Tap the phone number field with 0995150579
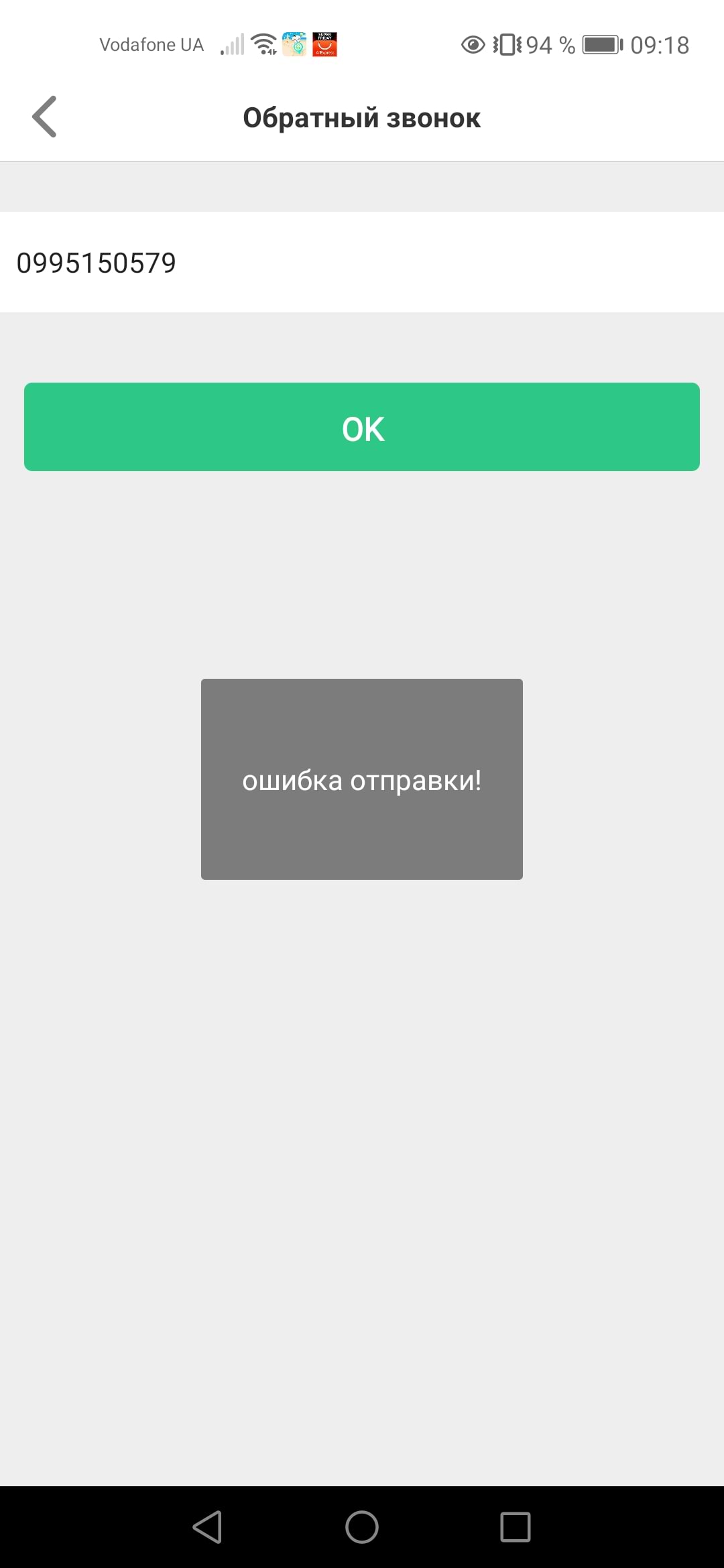 (362, 262)
